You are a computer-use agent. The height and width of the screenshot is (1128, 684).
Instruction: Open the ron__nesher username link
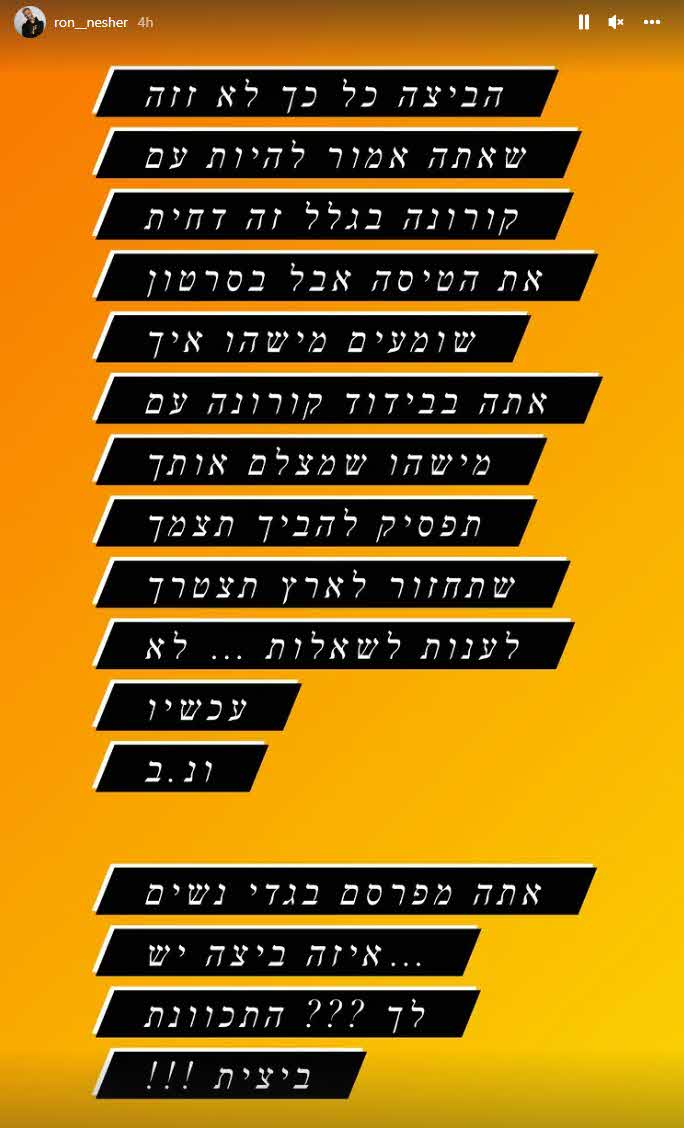91,22
